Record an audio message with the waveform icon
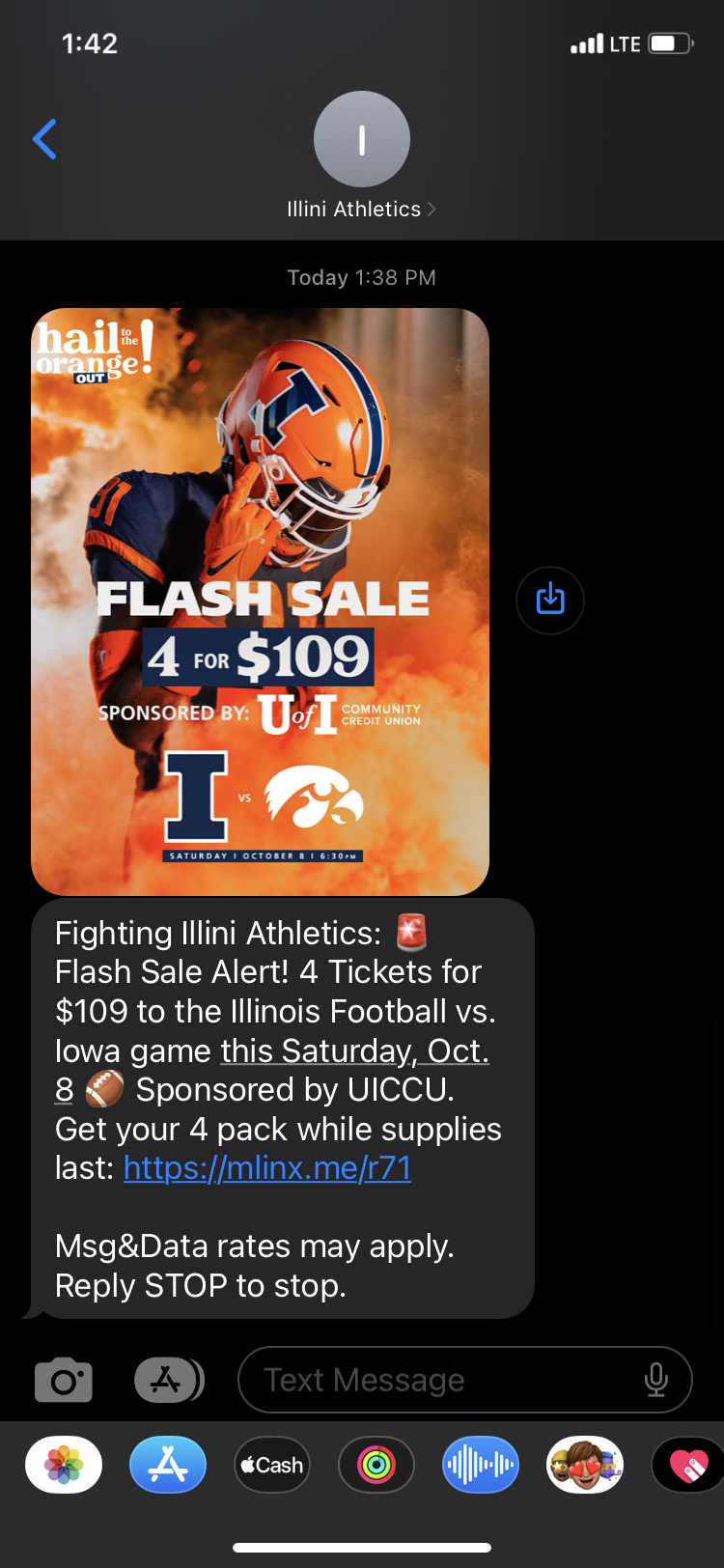 (x=481, y=1465)
